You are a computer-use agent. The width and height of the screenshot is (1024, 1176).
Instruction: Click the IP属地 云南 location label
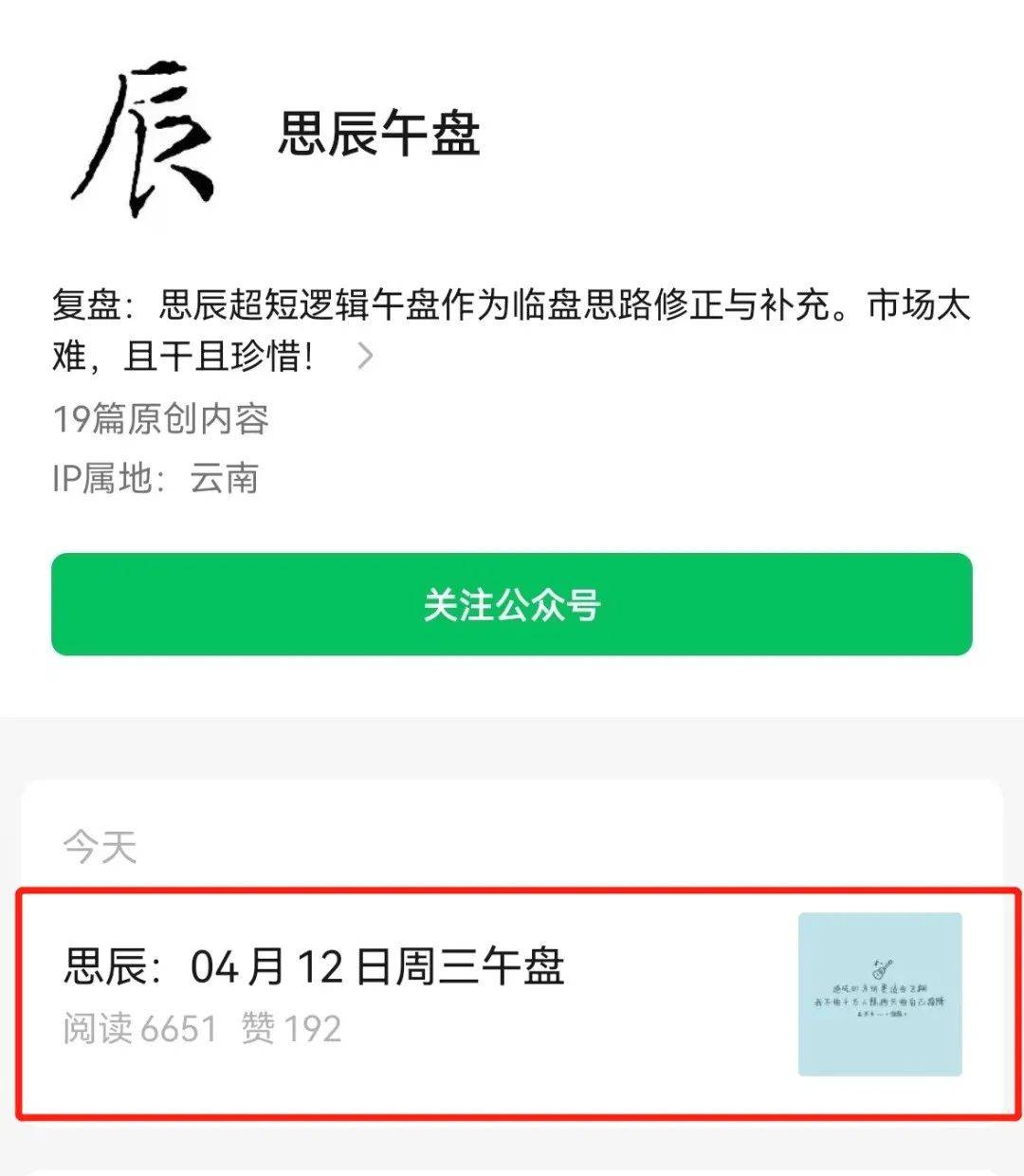(156, 479)
